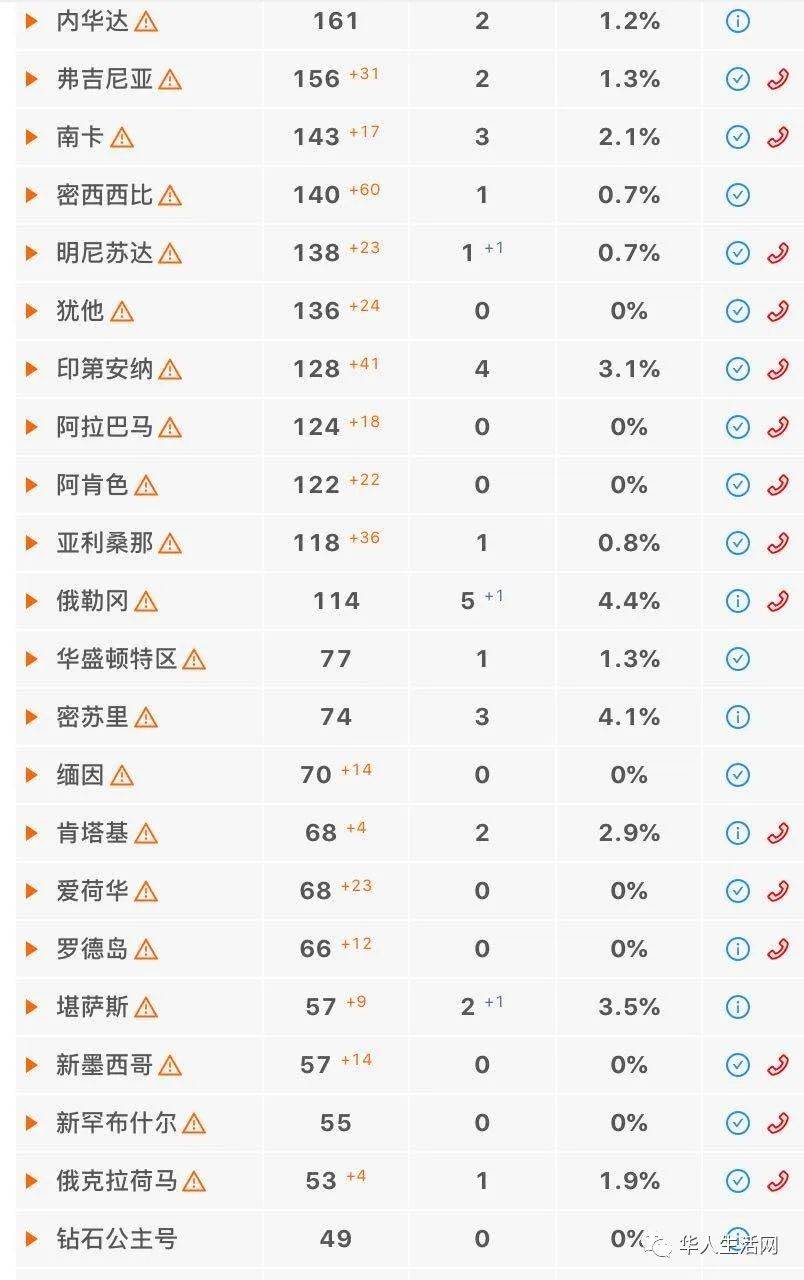Screen dimensions: 804x1280
Task: Tap the phone icon for 犹他
Action: tap(777, 311)
